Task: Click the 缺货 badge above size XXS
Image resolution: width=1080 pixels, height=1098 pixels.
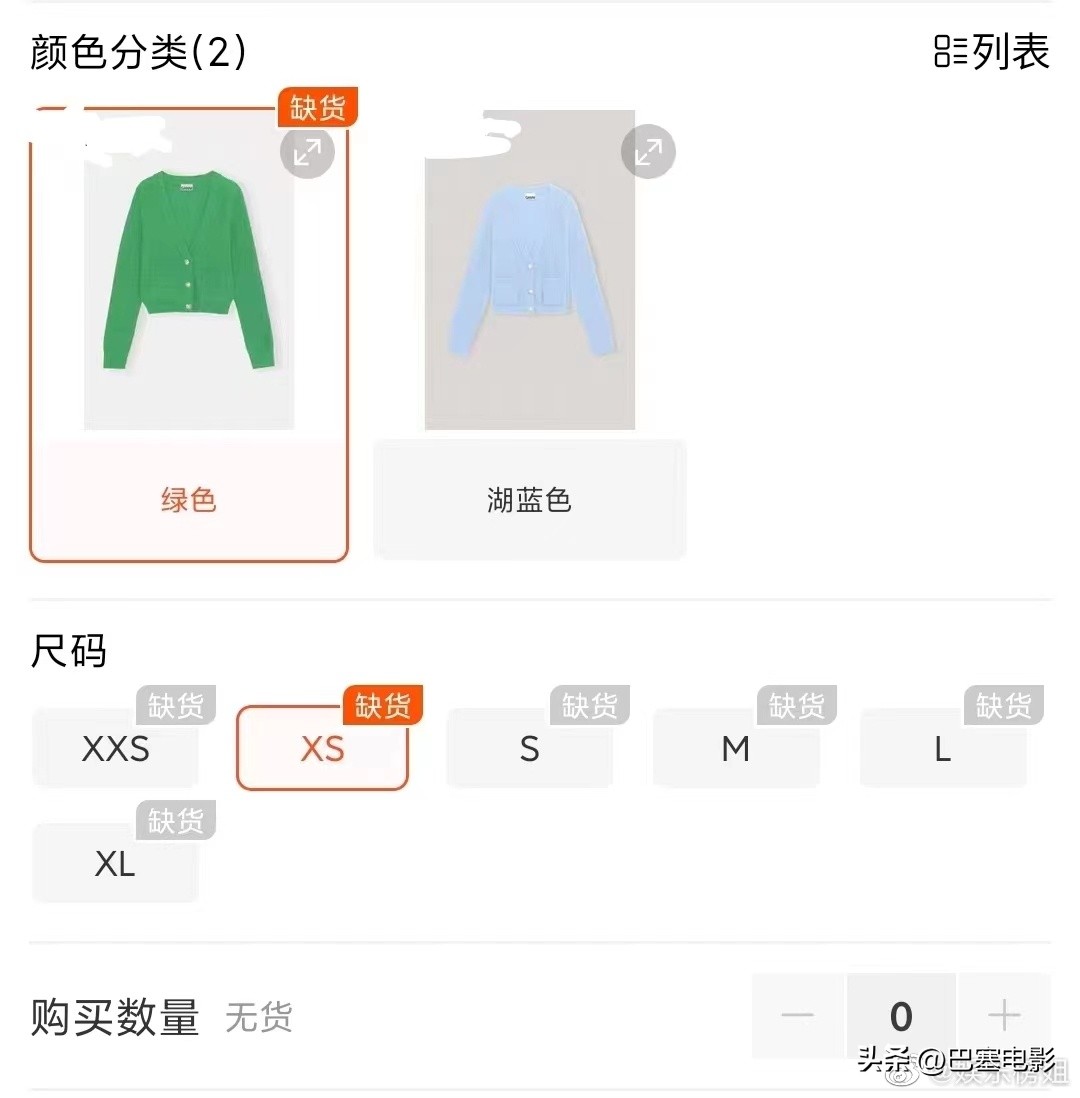Action: [x=176, y=705]
